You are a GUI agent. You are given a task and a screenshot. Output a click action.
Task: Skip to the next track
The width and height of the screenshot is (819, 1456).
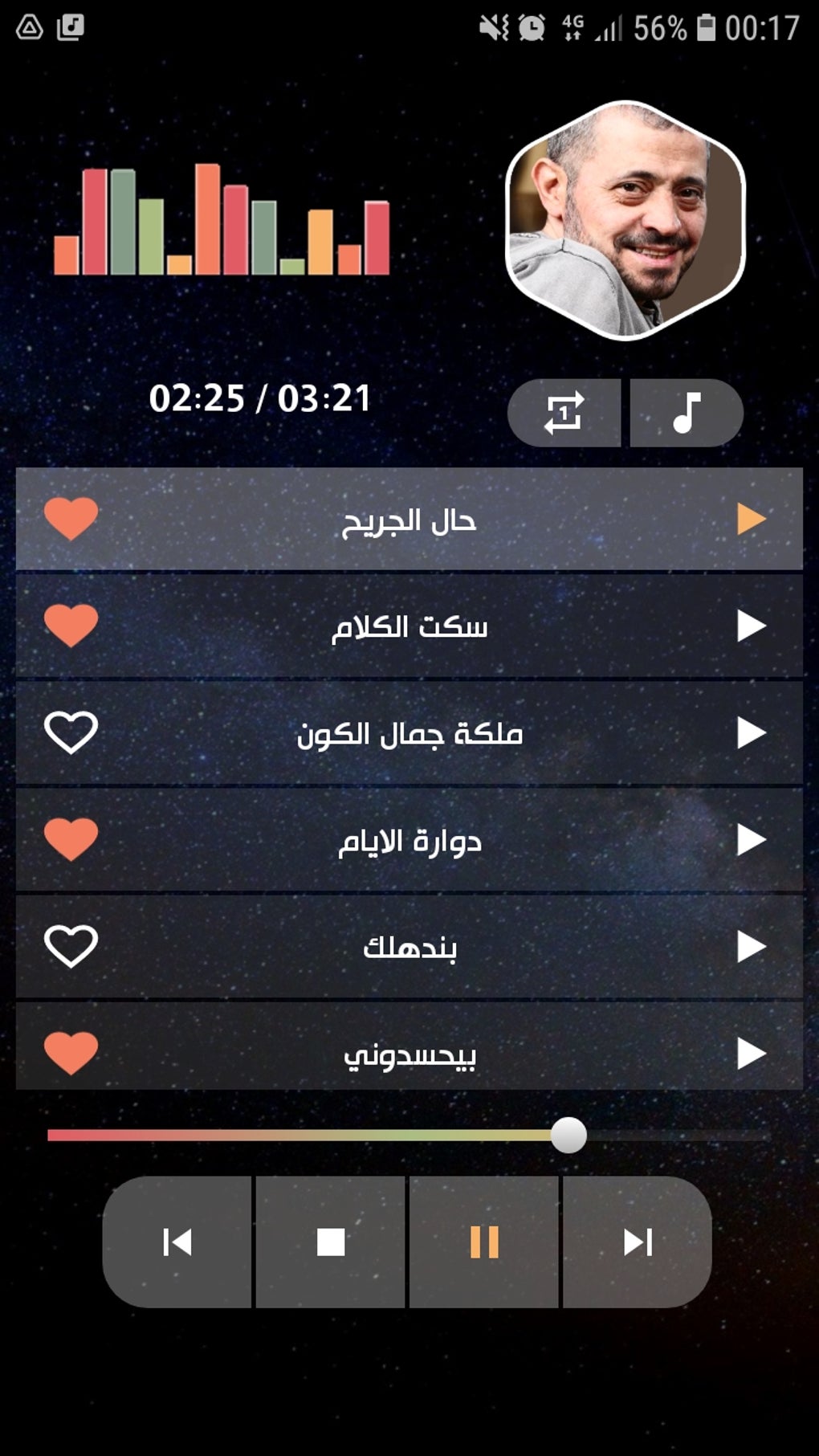[x=638, y=1242]
